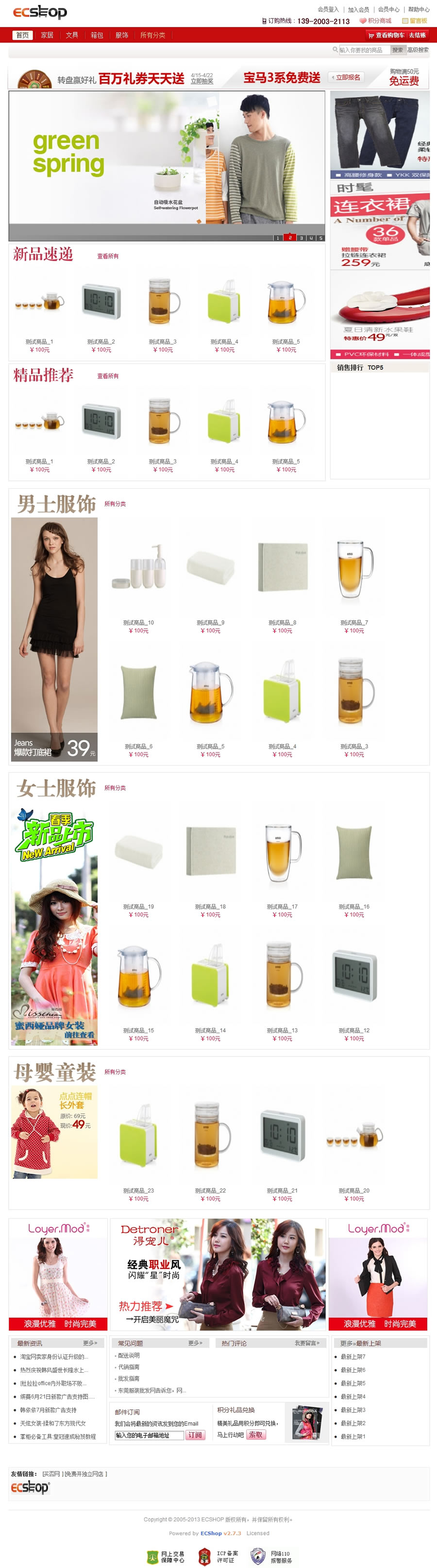Tap the 查看购物车 cart button
The image size is (437, 1568).
pos(386,35)
